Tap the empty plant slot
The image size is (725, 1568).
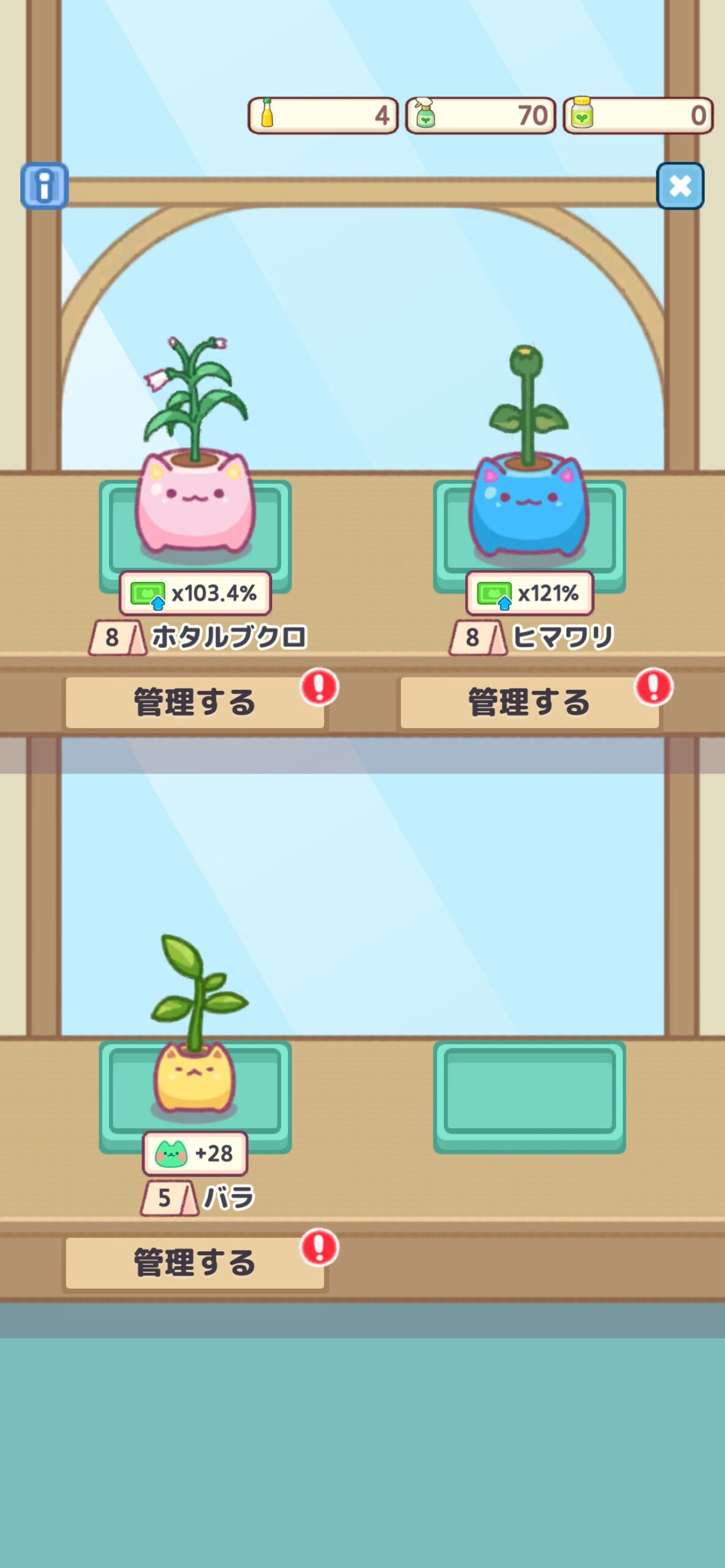(x=530, y=1095)
